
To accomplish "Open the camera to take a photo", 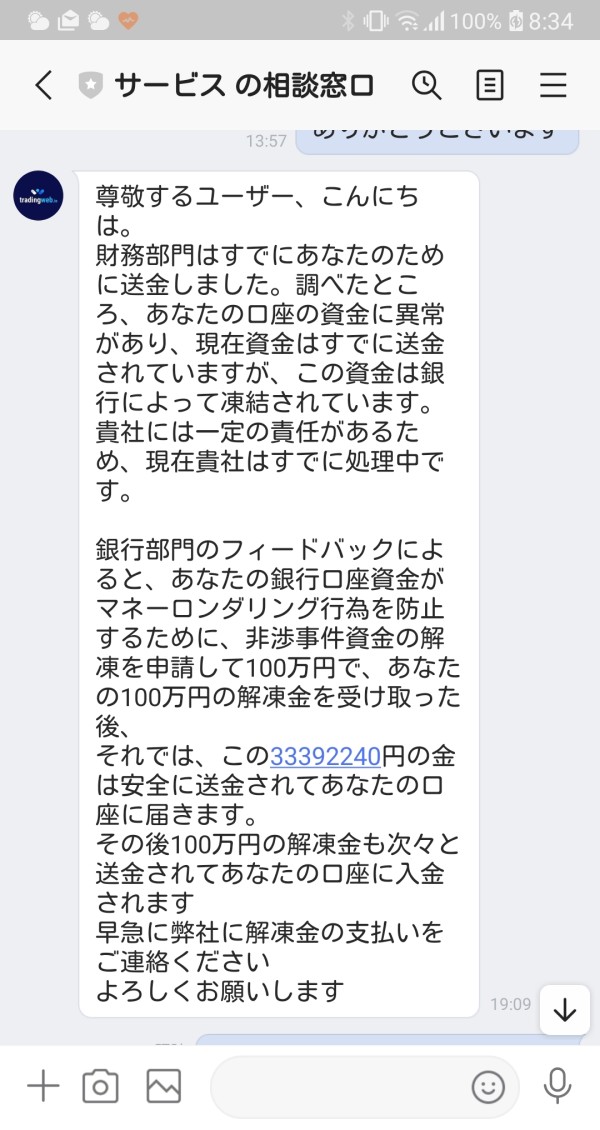I will [x=100, y=1086].
